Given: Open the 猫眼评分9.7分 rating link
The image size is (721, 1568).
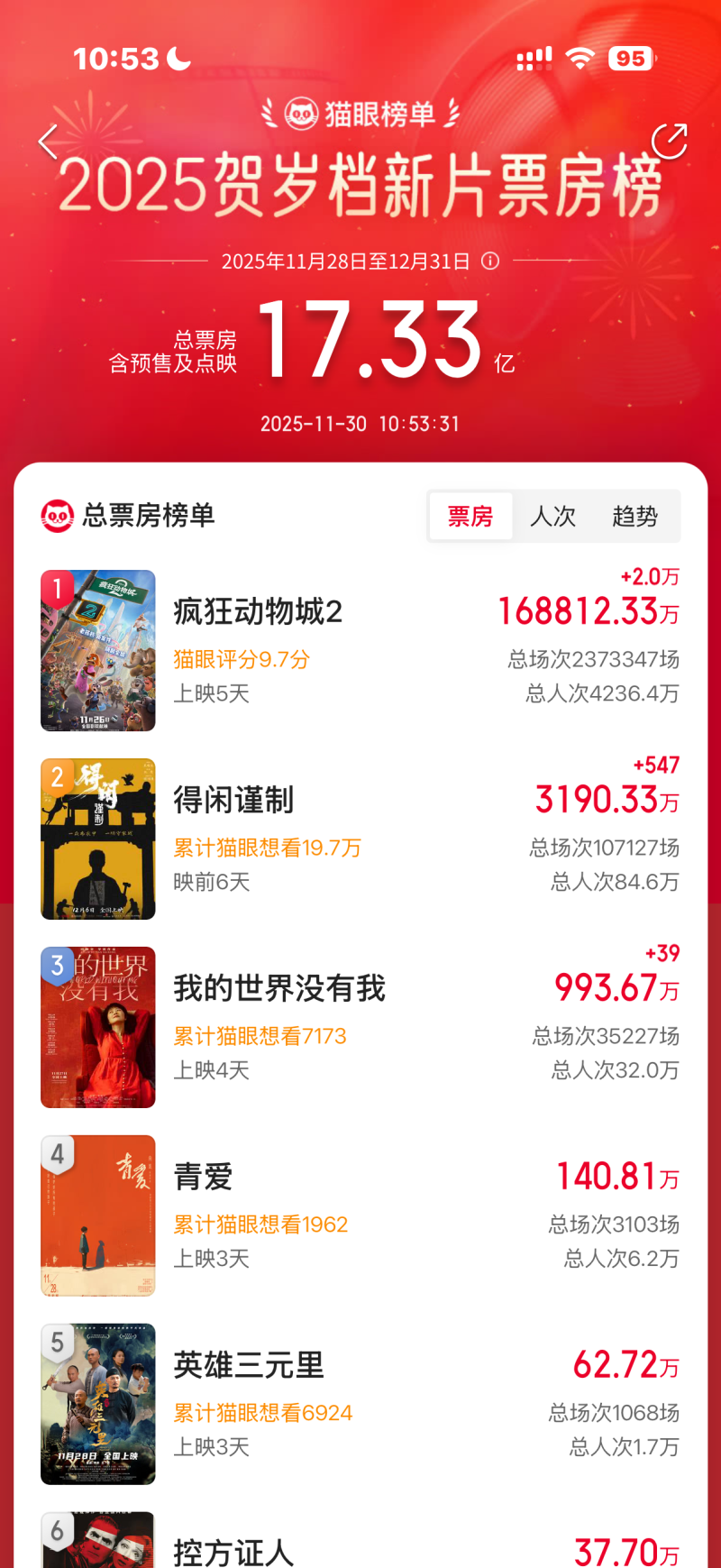Looking at the screenshot, I should tap(241, 660).
